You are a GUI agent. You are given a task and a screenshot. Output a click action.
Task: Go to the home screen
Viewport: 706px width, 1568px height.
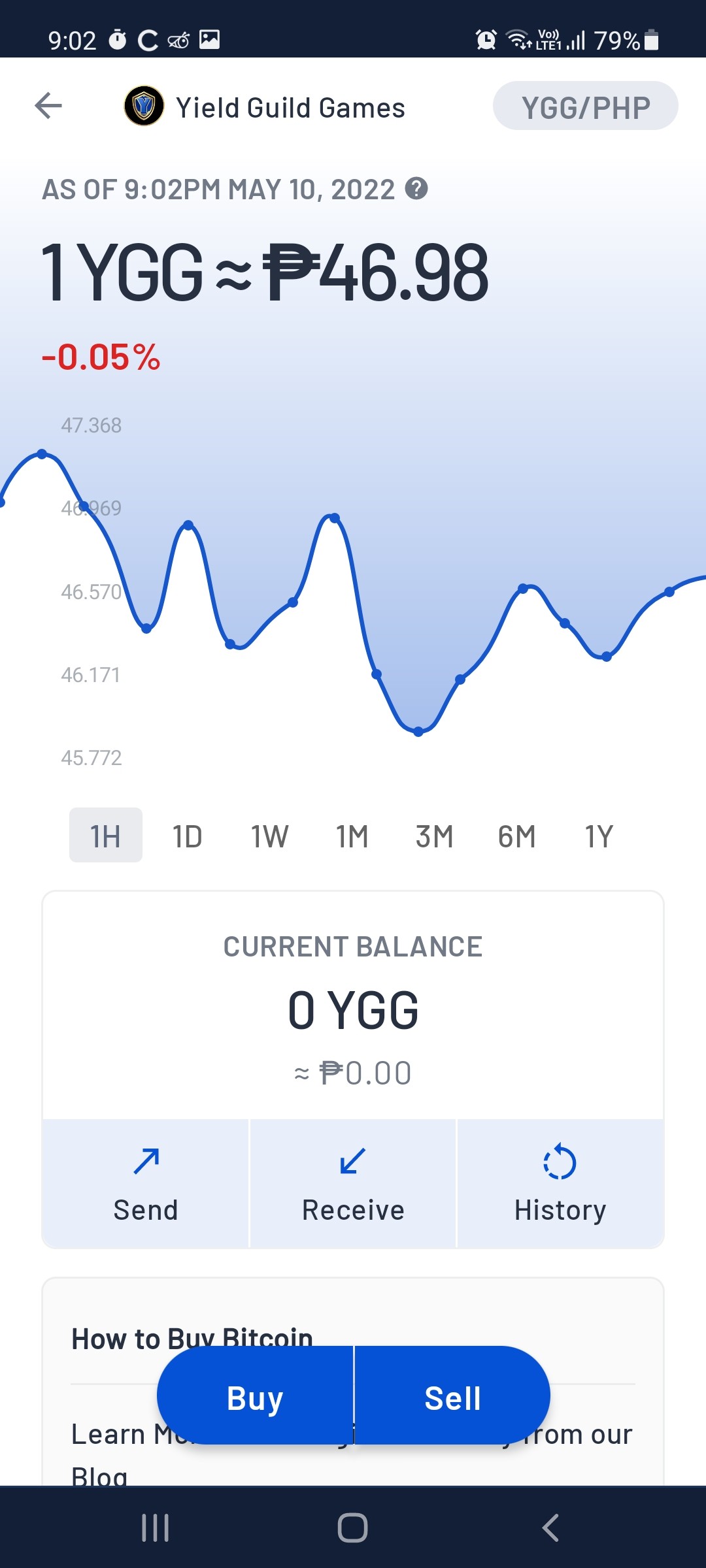[353, 1527]
